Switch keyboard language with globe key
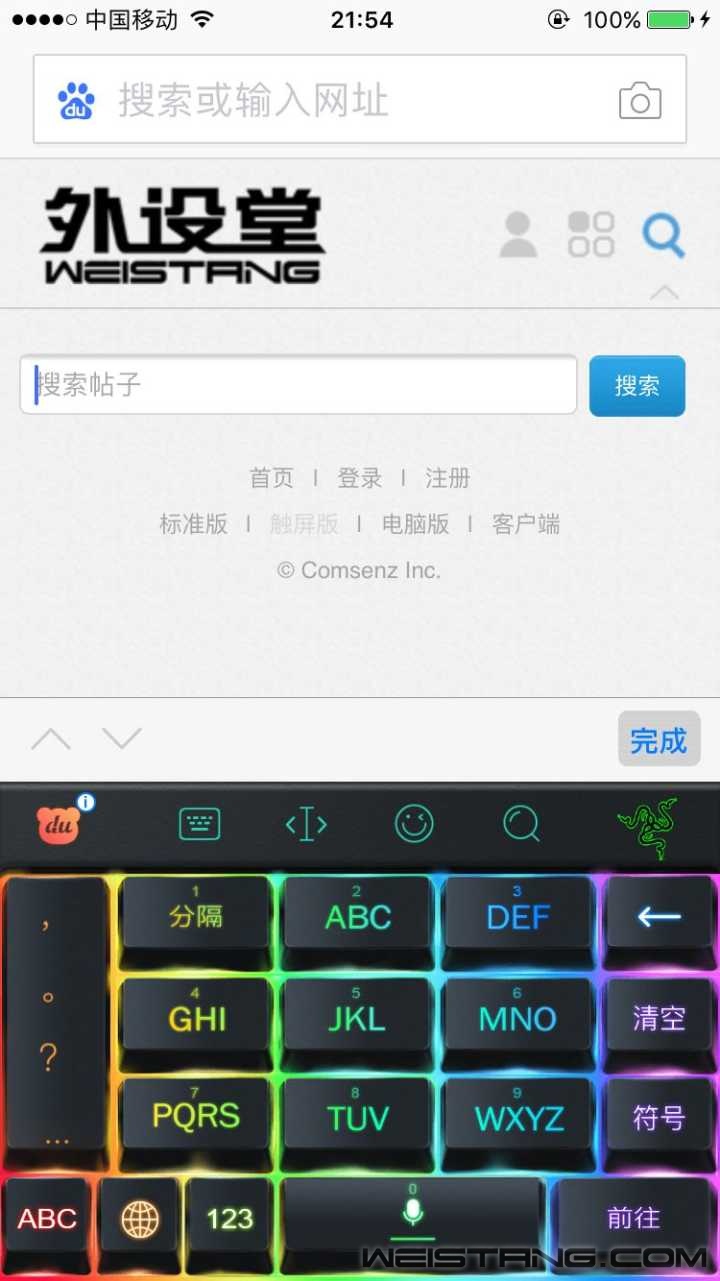Screen dimensions: 720x1281 140,1218
